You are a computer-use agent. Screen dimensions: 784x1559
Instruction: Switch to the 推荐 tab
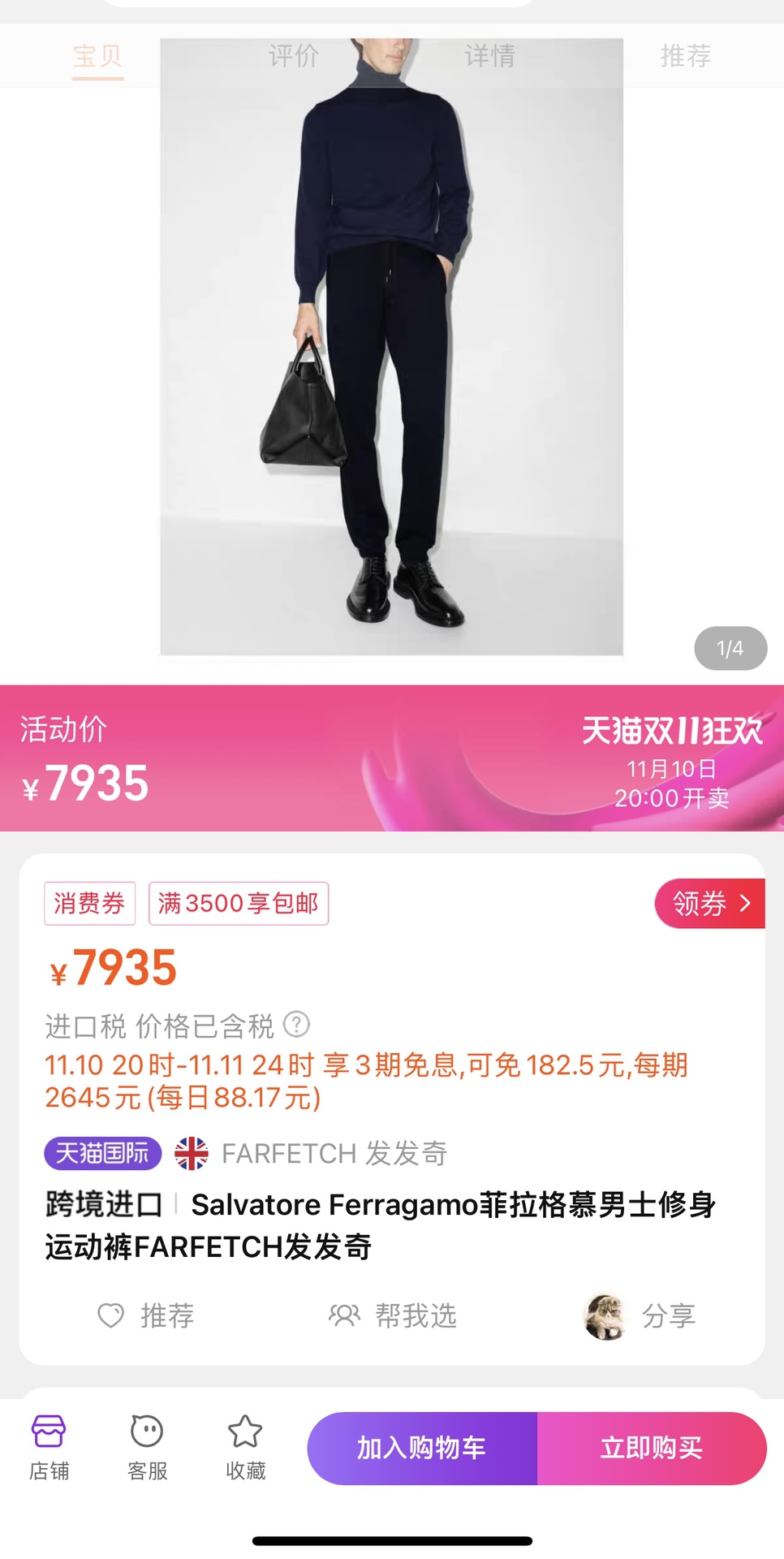click(x=685, y=56)
